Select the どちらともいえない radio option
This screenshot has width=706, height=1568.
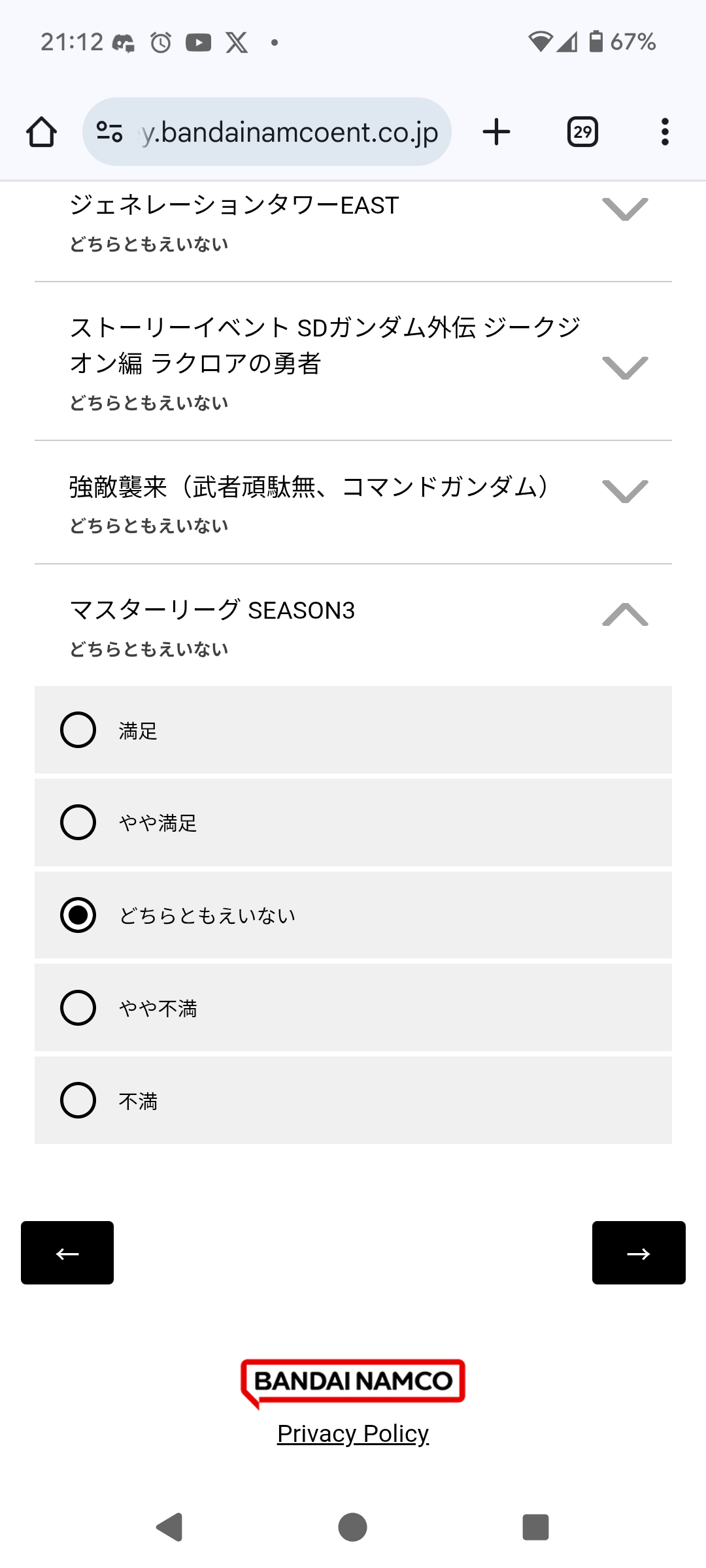click(353, 915)
